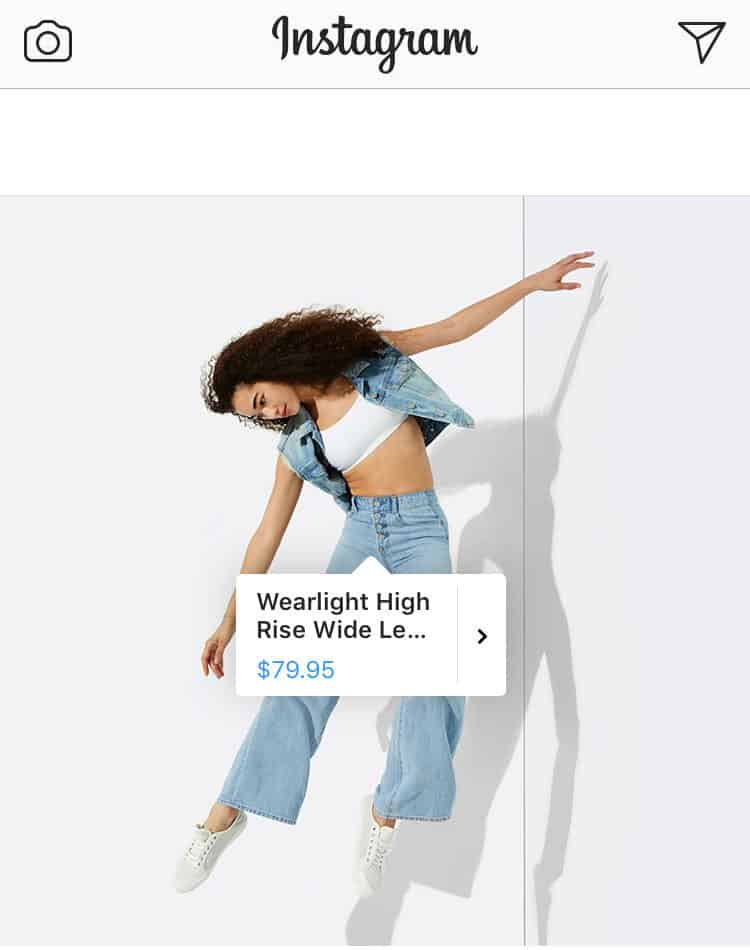Open direct messages paper plane icon
Image resolution: width=750 pixels, height=950 pixels.
pos(701,42)
